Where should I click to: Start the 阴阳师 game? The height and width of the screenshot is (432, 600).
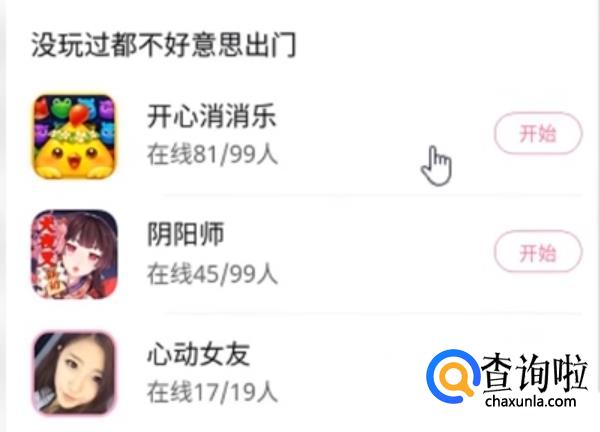pyautogui.click(x=537, y=252)
